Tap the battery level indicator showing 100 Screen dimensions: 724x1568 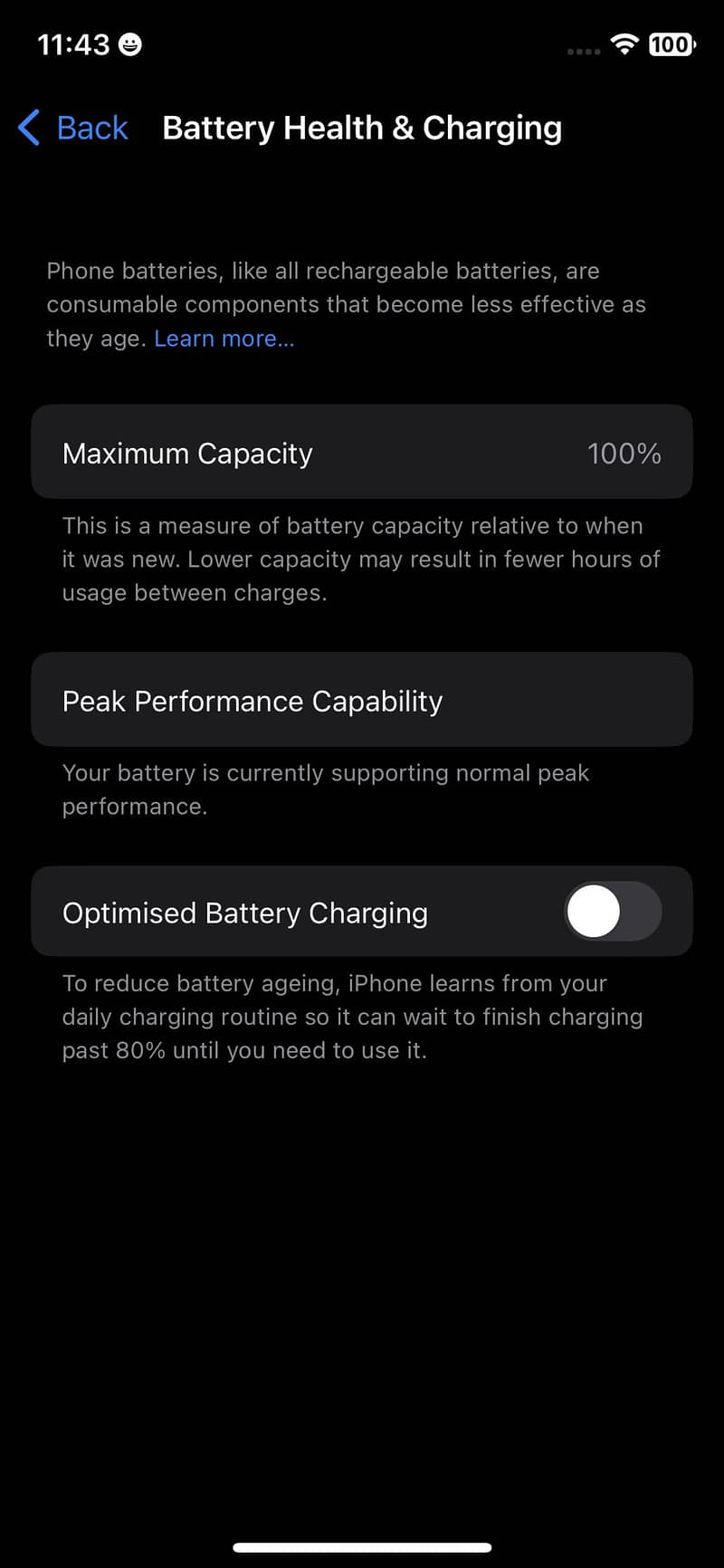click(670, 44)
